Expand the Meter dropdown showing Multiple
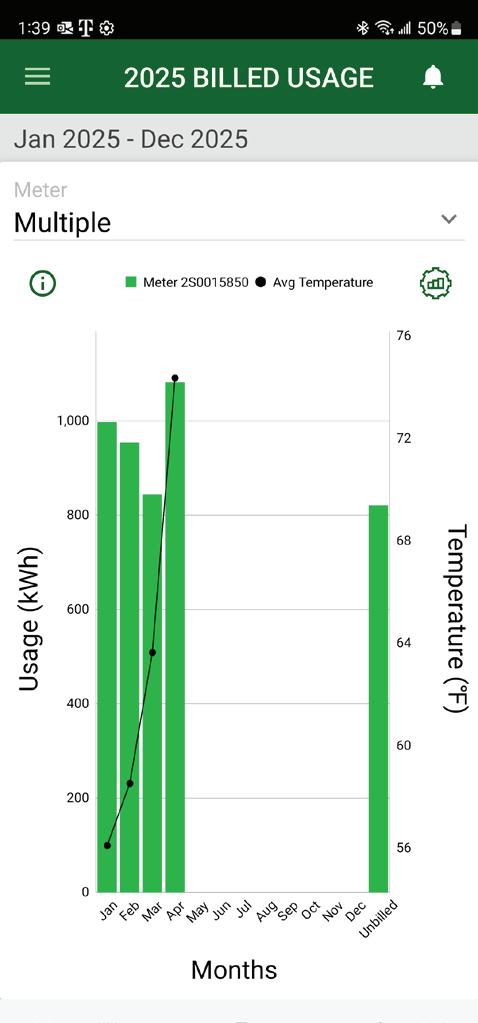Screen dimensions: 478x1023 239,222
